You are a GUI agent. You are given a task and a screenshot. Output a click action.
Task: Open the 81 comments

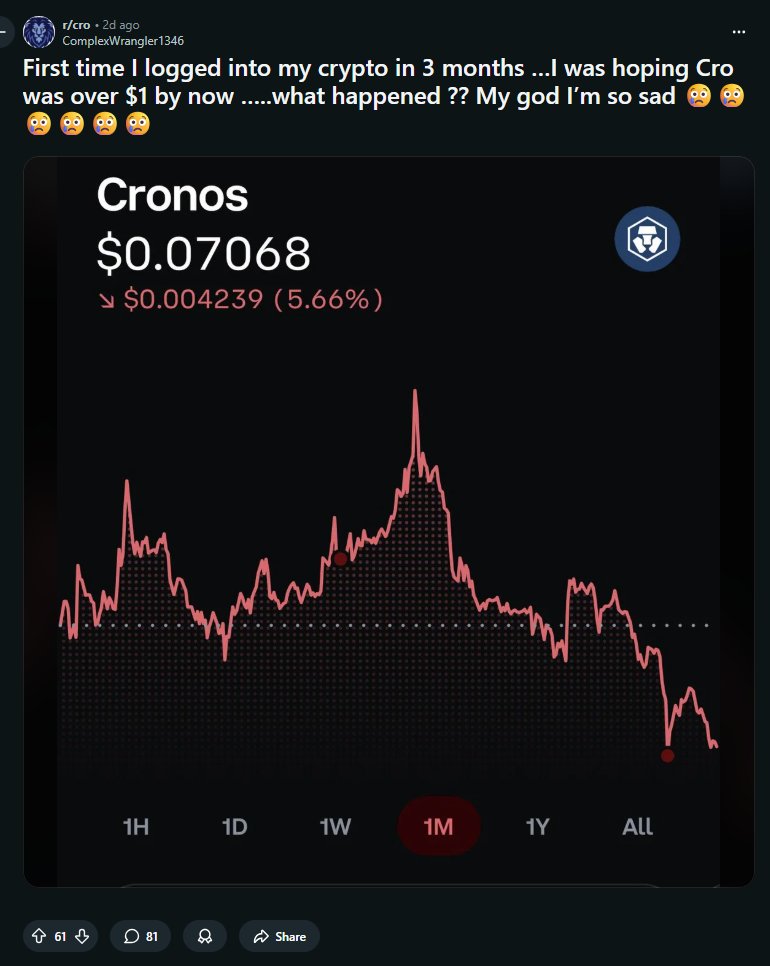[x=141, y=936]
